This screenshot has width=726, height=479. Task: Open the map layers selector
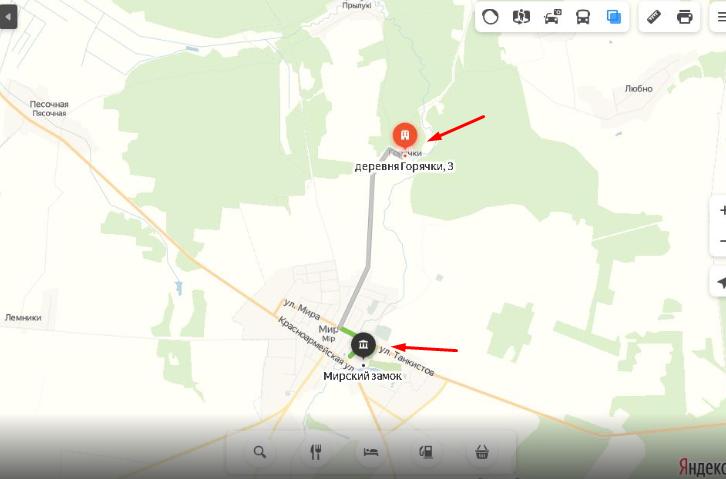pyautogui.click(x=613, y=17)
